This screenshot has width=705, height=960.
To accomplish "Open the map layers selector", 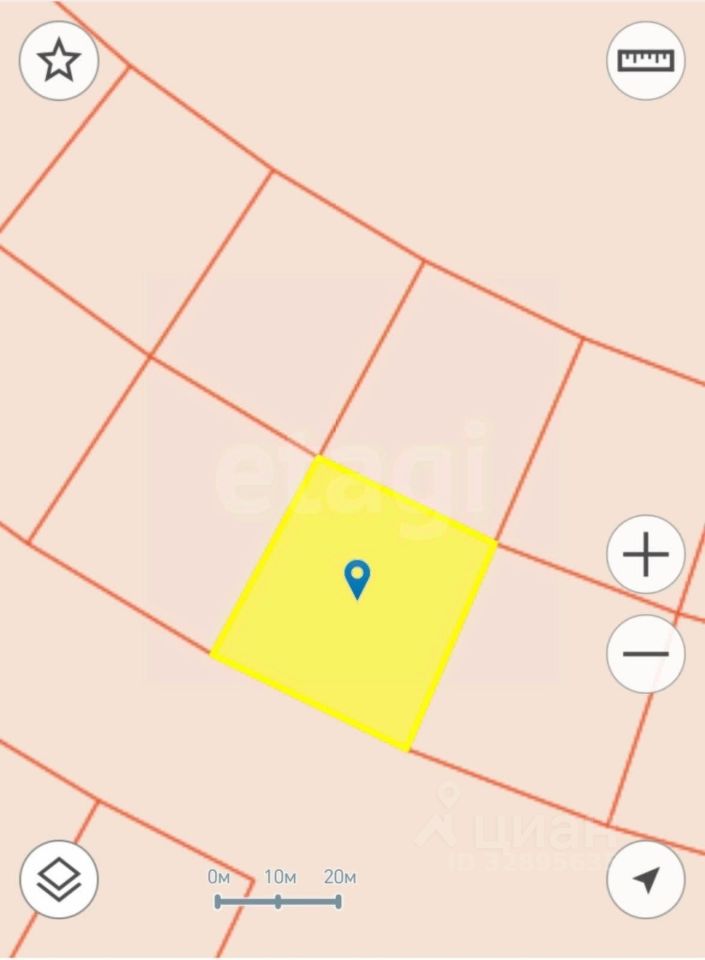I will (59, 880).
